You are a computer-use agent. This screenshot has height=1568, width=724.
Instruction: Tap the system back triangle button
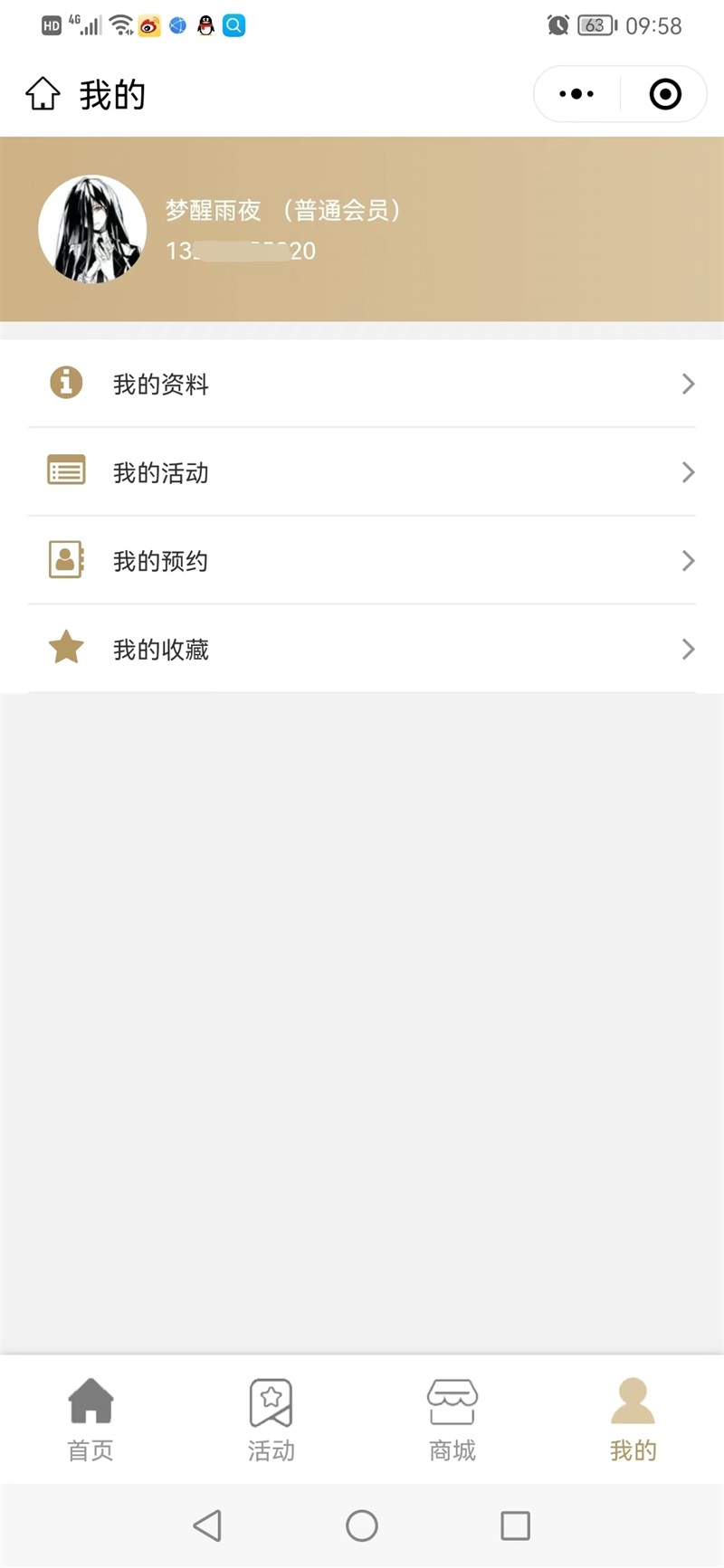[207, 1525]
